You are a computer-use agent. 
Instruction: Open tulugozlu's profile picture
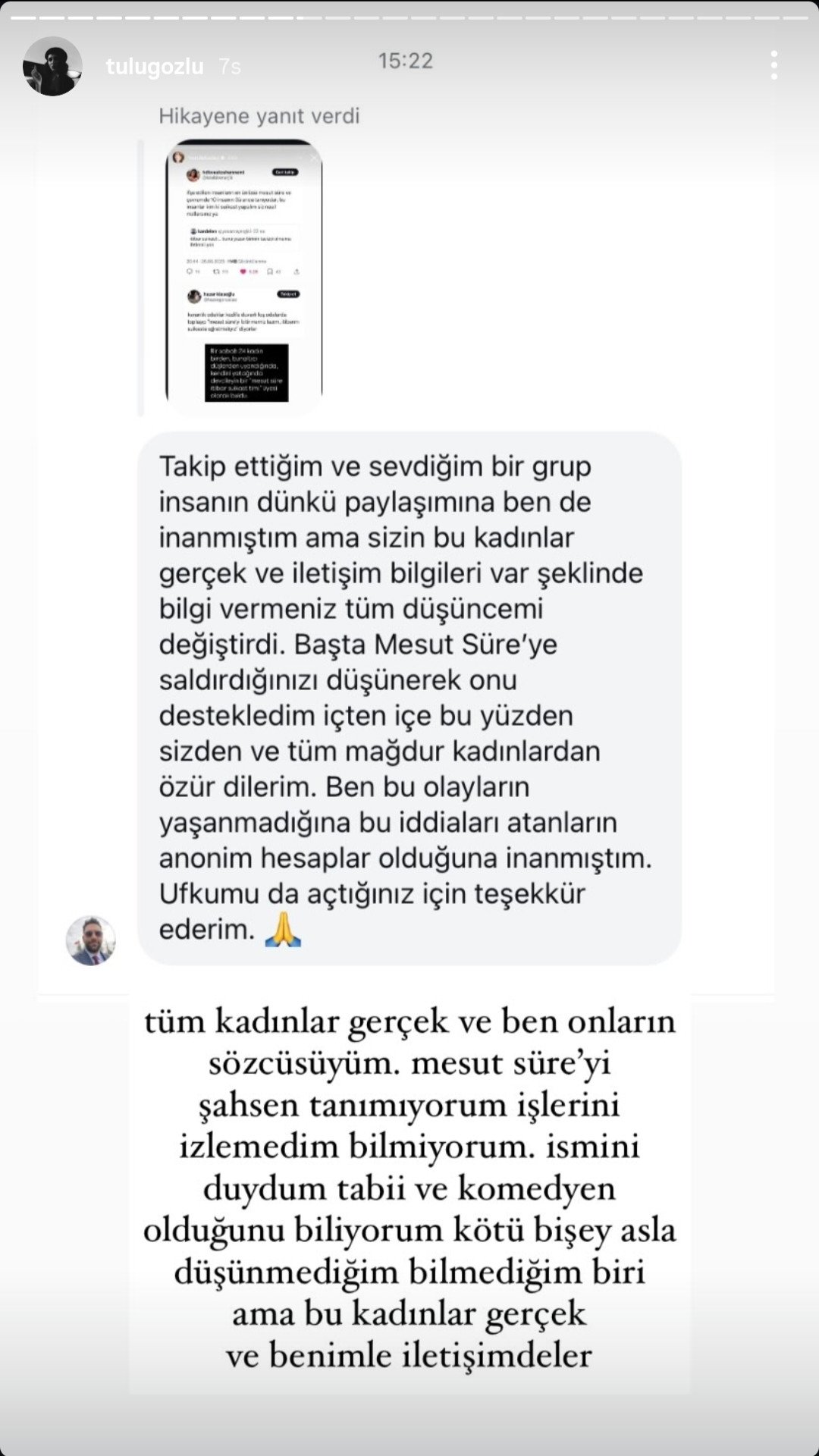(x=52, y=66)
